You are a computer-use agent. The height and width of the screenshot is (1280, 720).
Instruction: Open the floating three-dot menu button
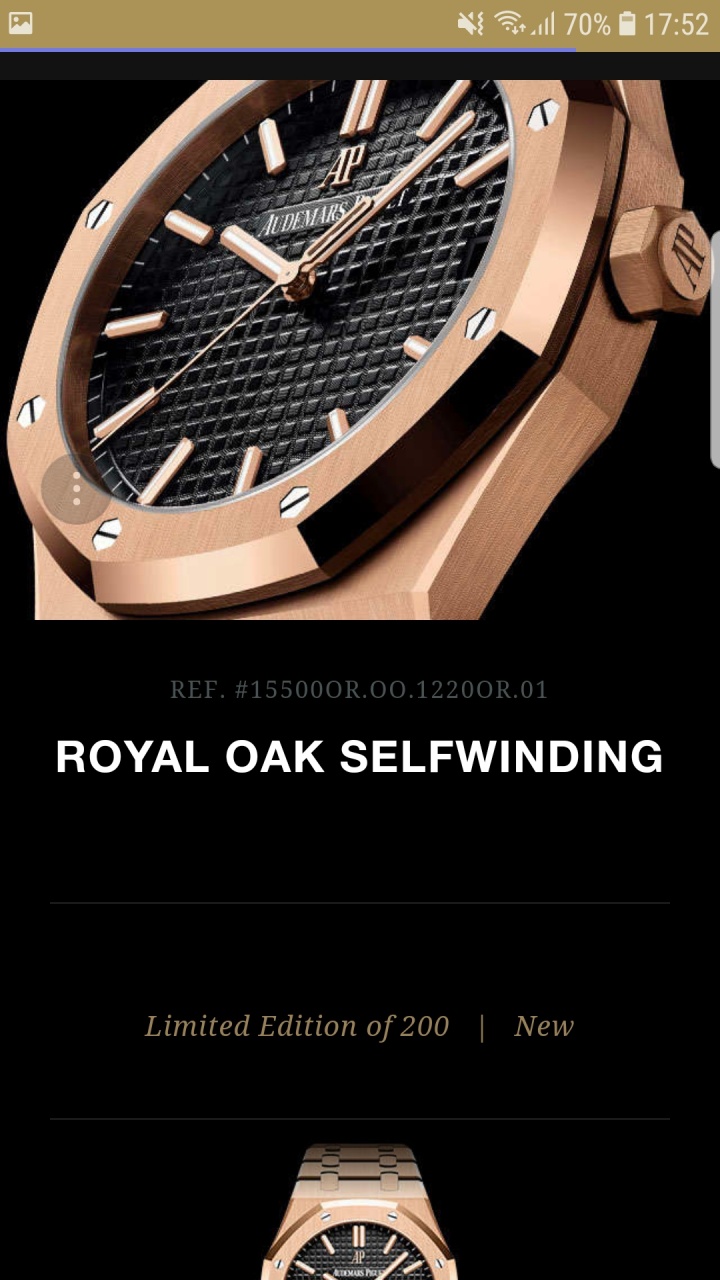pyautogui.click(x=76, y=489)
